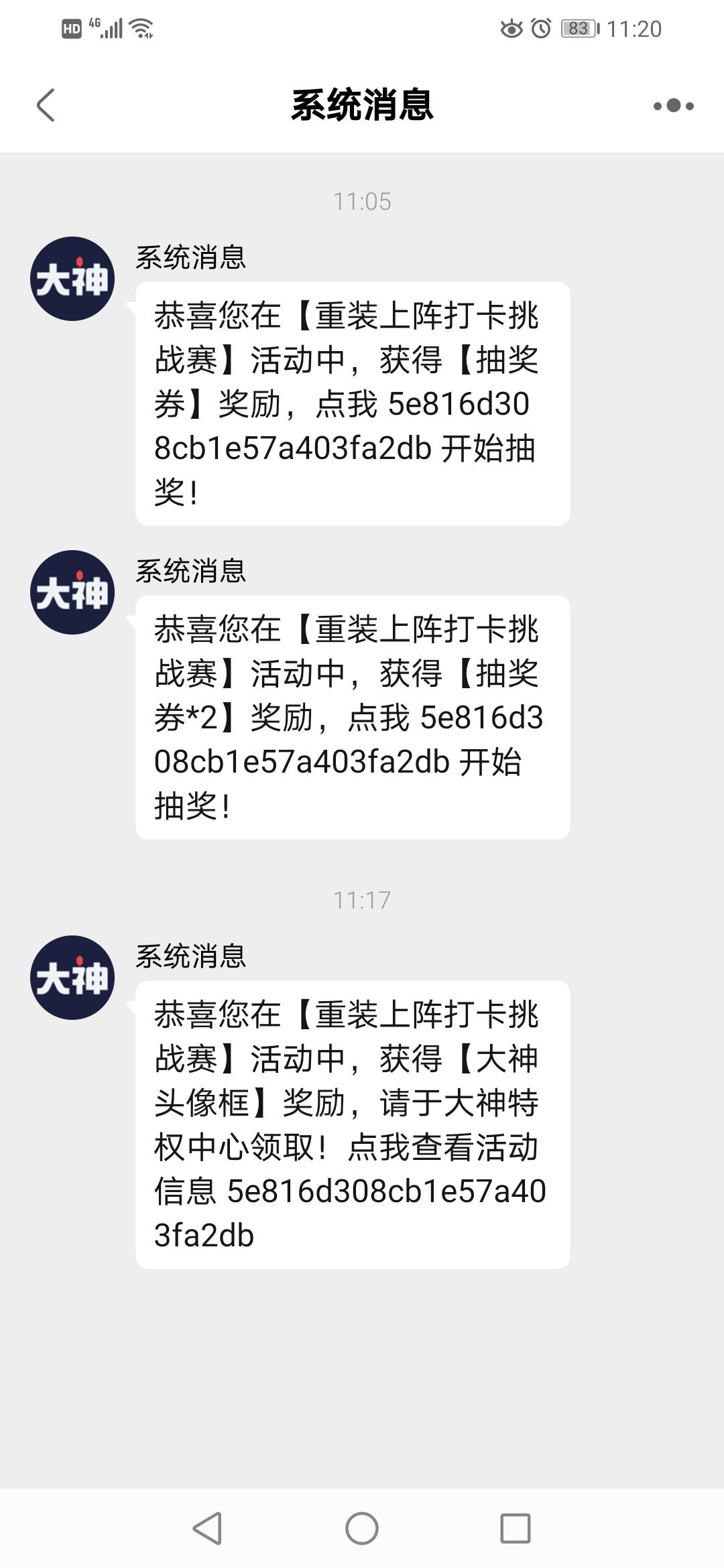724x1568 pixels.
Task: Open the first 抽奖券 lottery reward message
Action: coord(353,403)
